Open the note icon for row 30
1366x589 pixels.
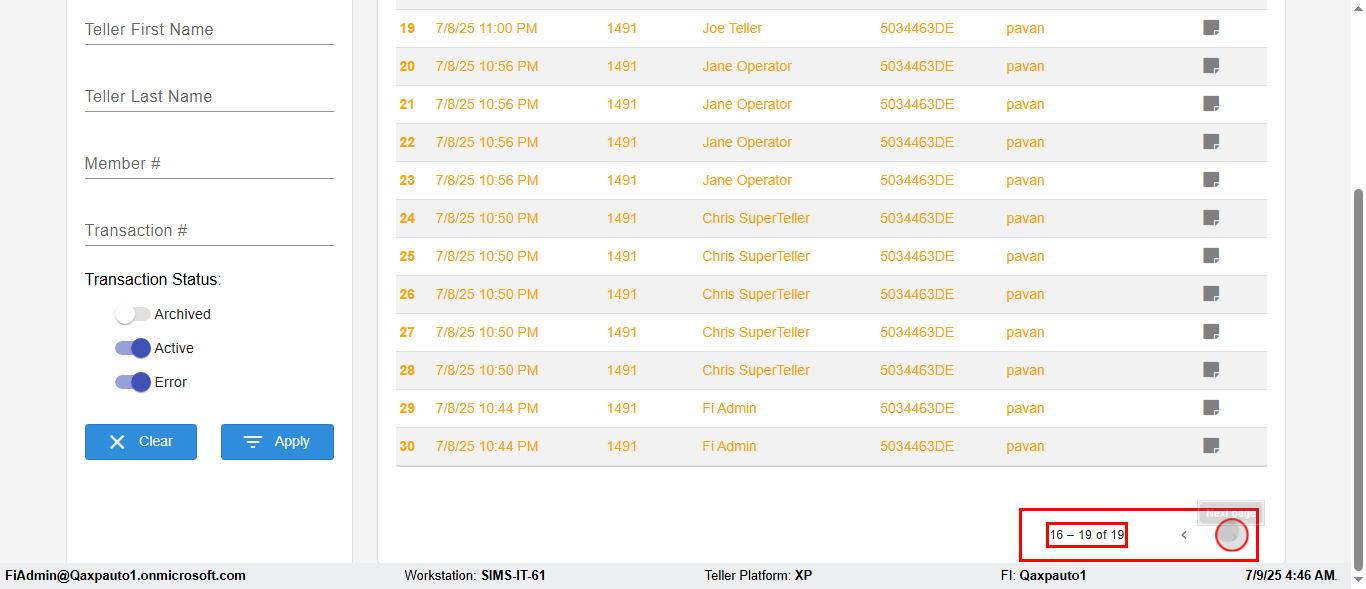click(x=1211, y=446)
